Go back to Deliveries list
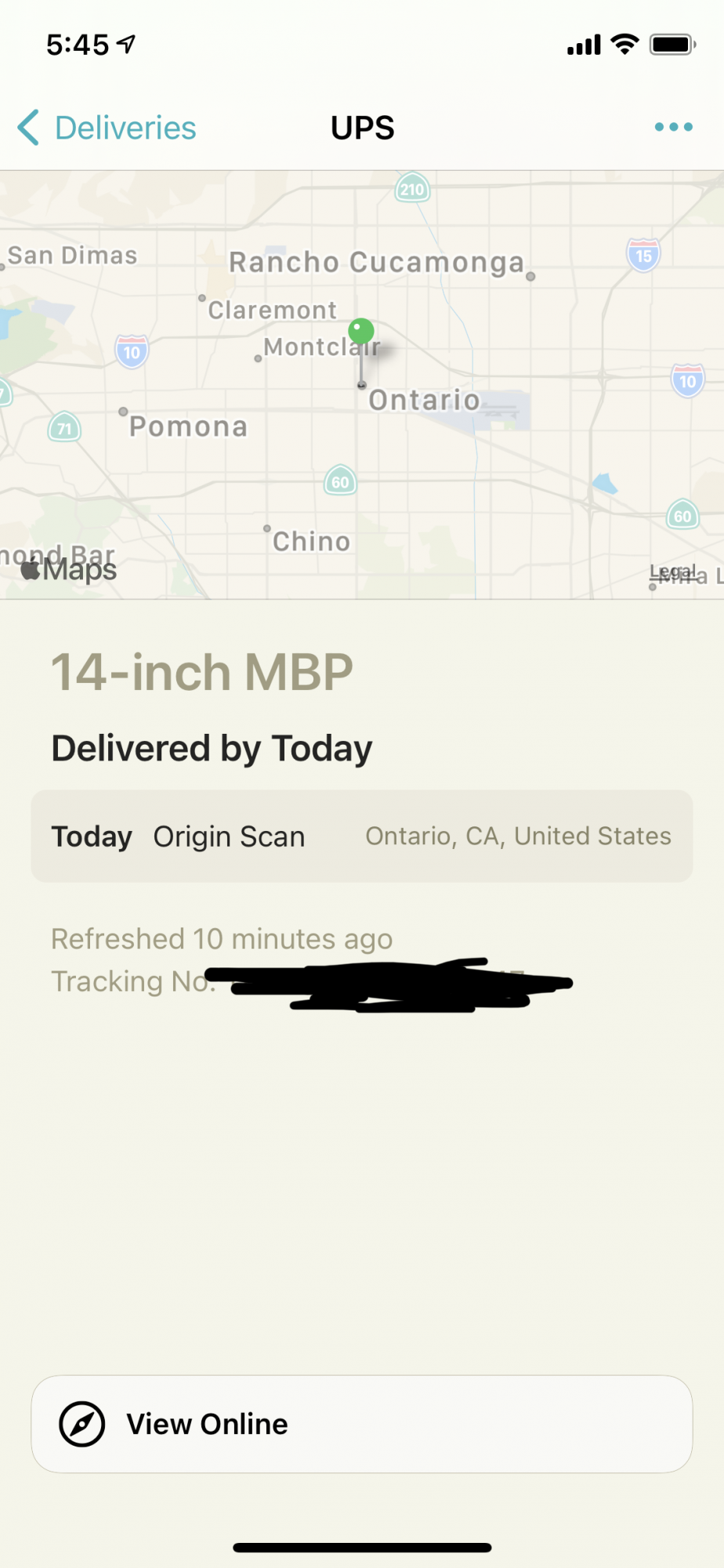Image resolution: width=724 pixels, height=1568 pixels. tap(107, 128)
